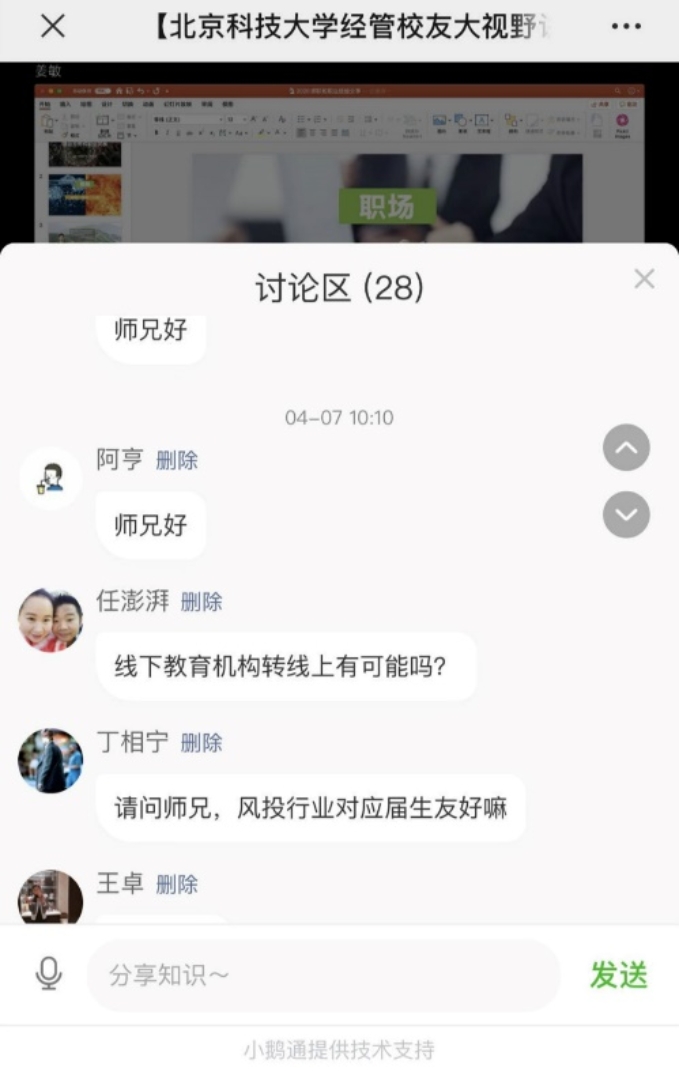Delete 丁相宁's comment
This screenshot has width=679, height=1071.
click(201, 743)
